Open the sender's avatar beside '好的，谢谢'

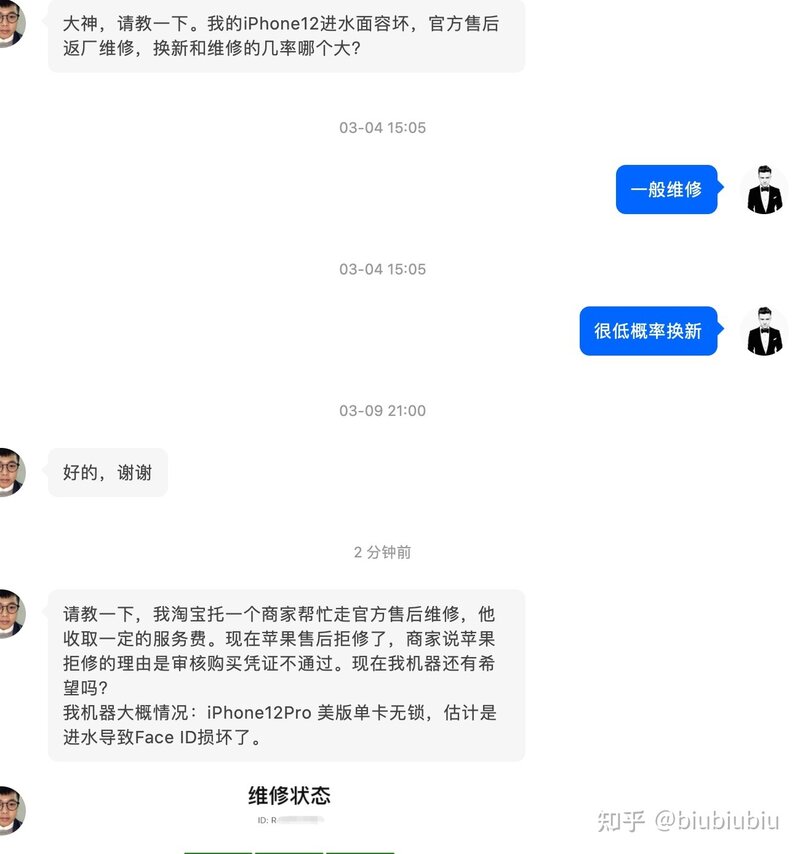pyautogui.click(x=9, y=472)
